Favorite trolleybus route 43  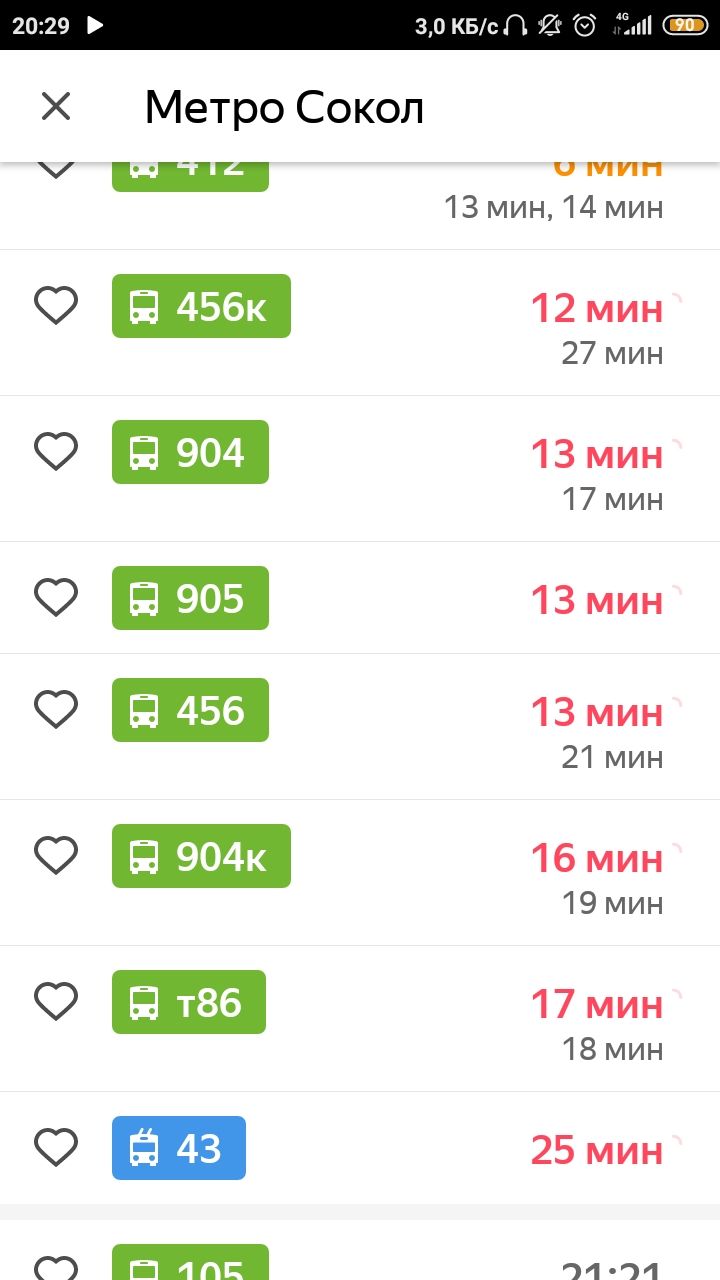56,1147
